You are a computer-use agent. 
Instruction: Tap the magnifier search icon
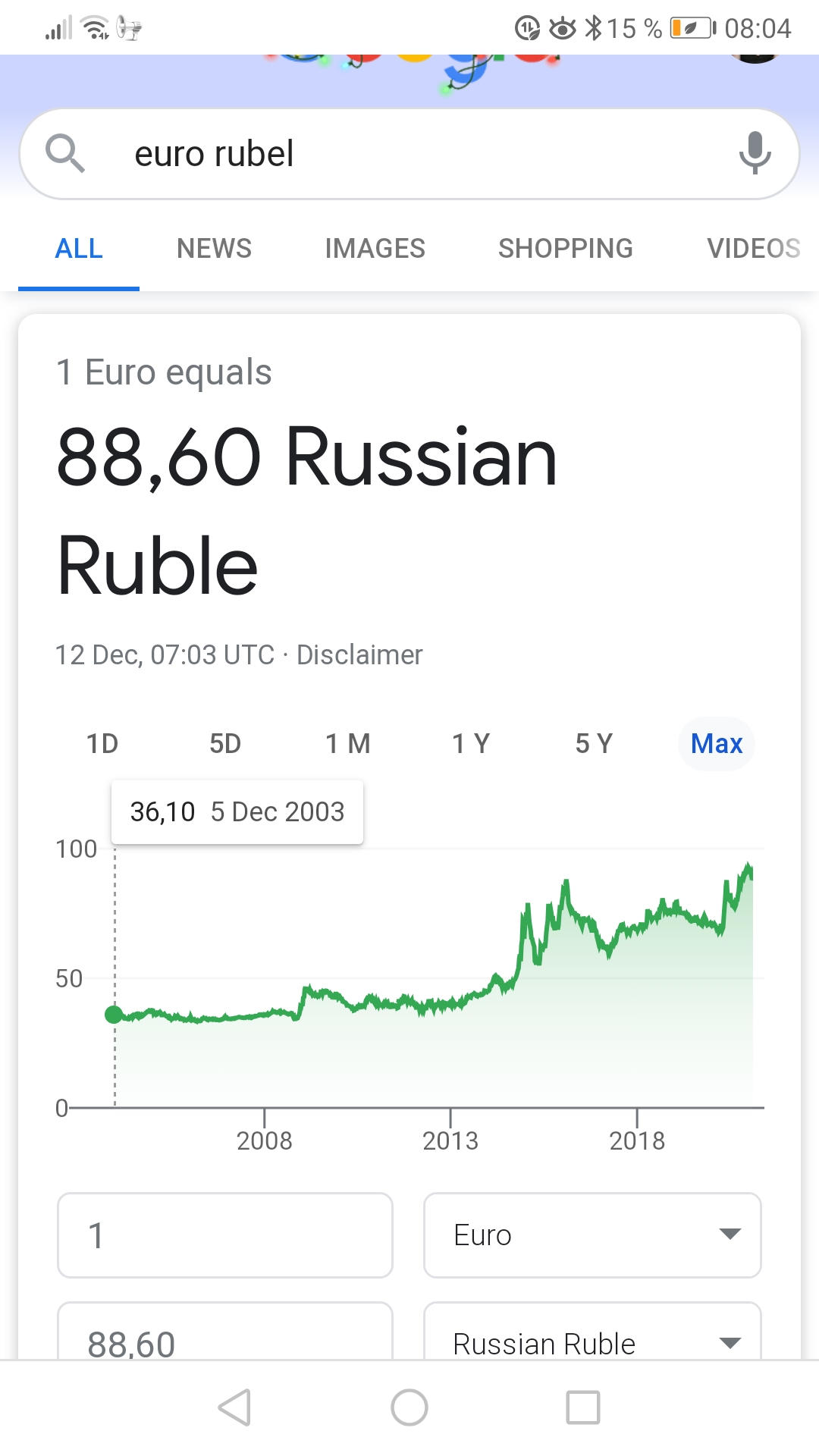point(65,153)
